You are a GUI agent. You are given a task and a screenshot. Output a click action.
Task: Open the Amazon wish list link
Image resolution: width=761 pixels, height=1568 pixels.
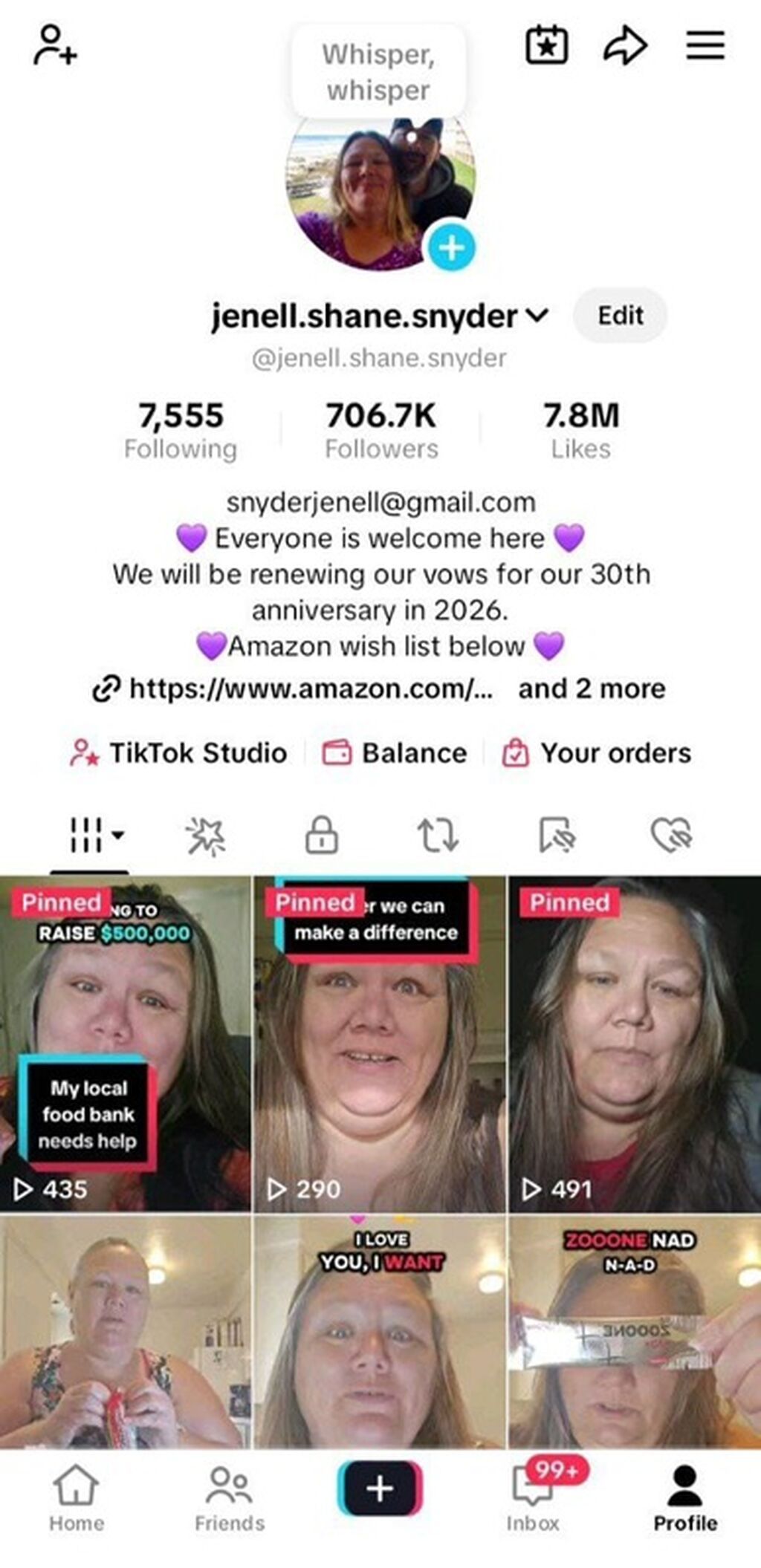coord(310,689)
